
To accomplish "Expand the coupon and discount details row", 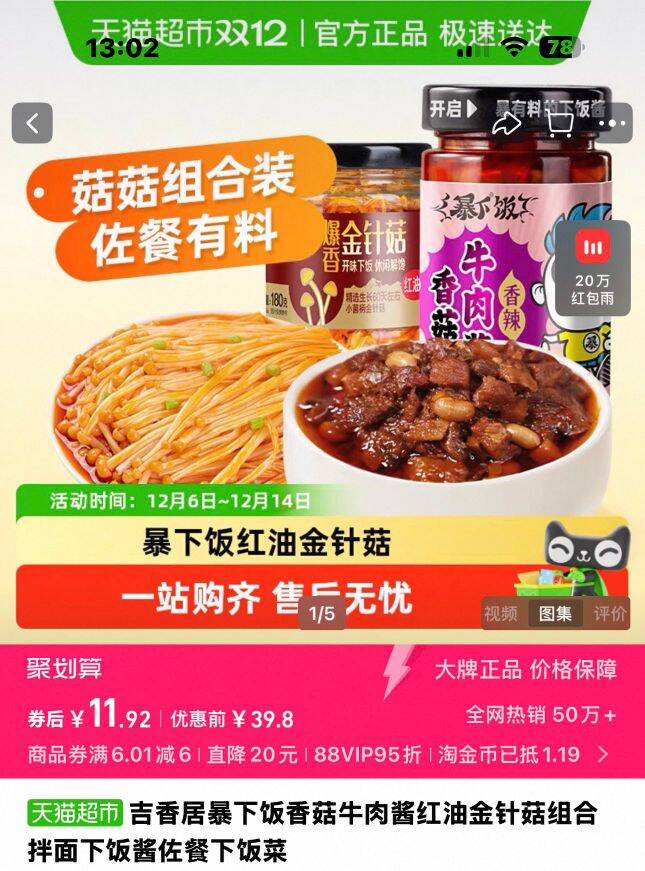I will [602, 754].
